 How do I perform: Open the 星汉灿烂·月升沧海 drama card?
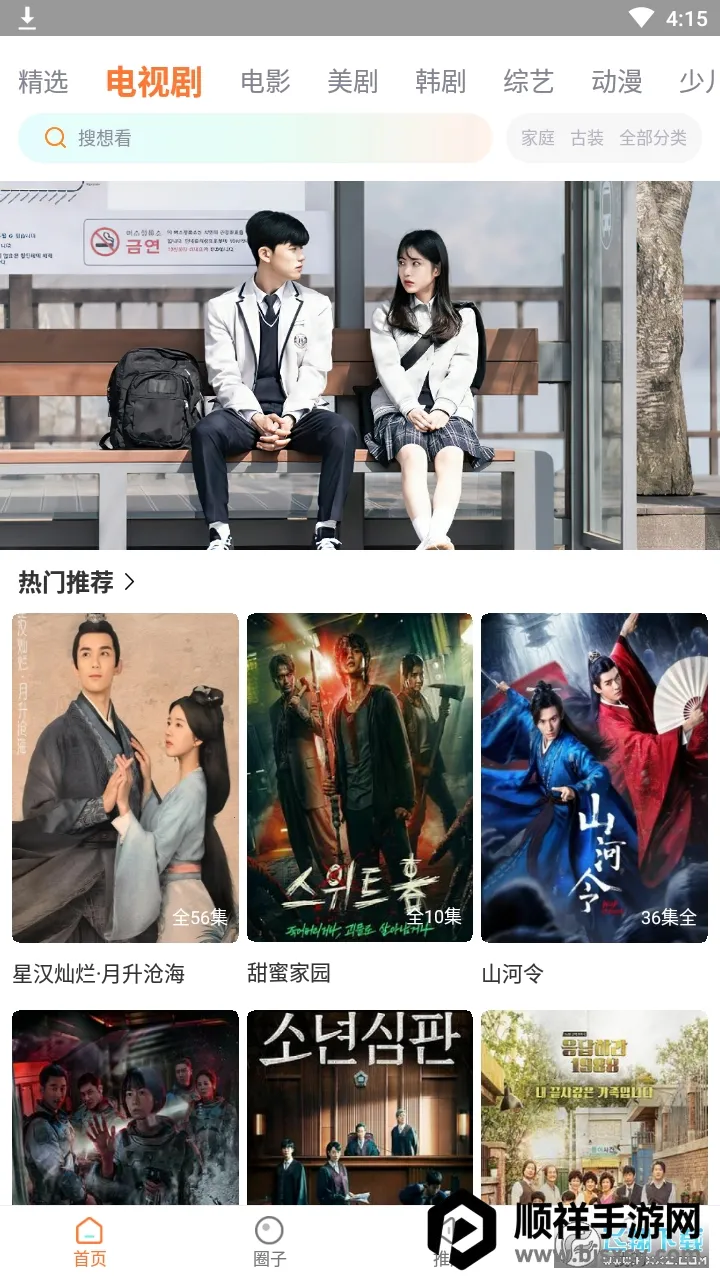(125, 778)
